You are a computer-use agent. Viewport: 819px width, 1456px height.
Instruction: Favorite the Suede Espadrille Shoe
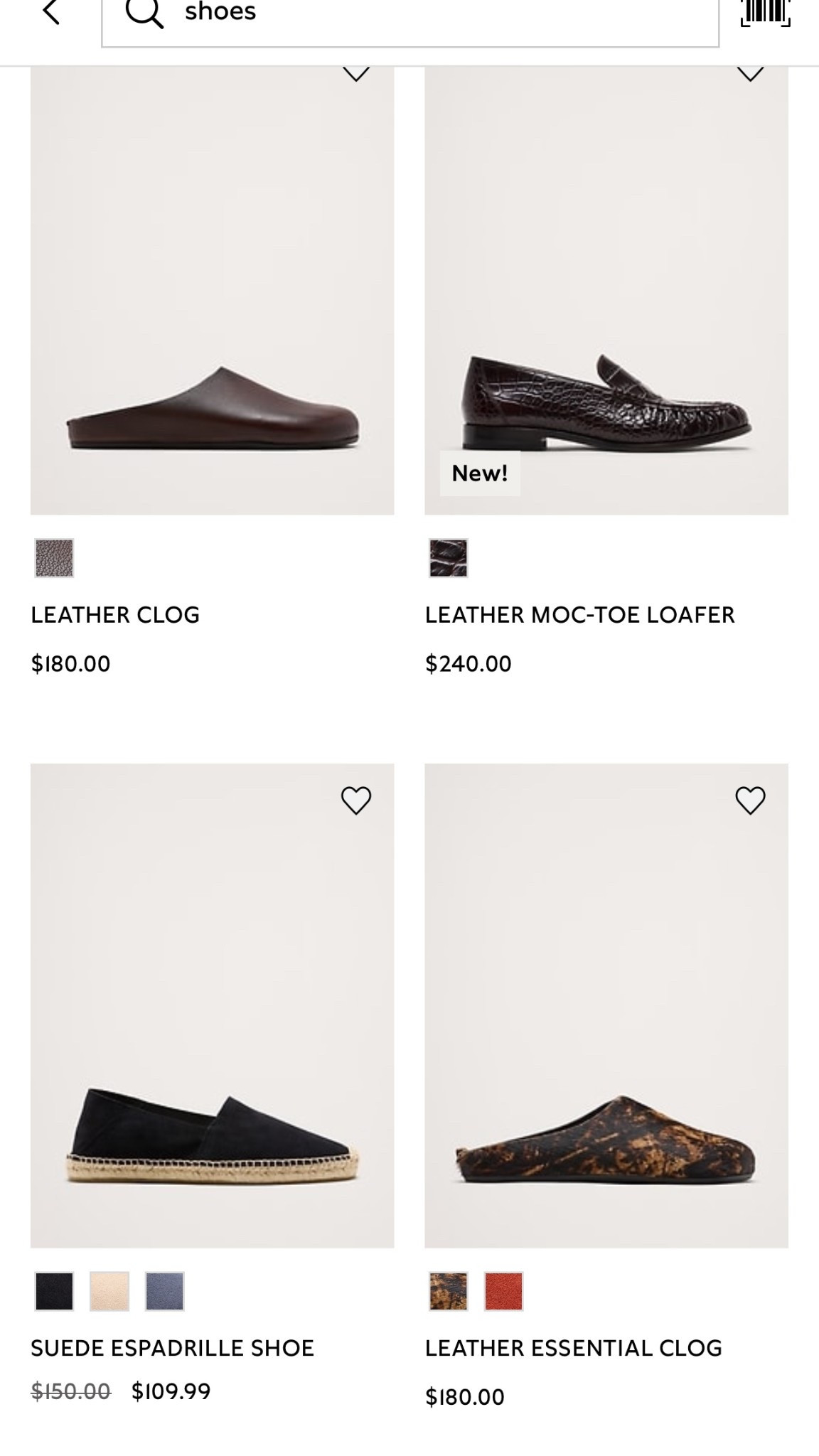pos(357,800)
